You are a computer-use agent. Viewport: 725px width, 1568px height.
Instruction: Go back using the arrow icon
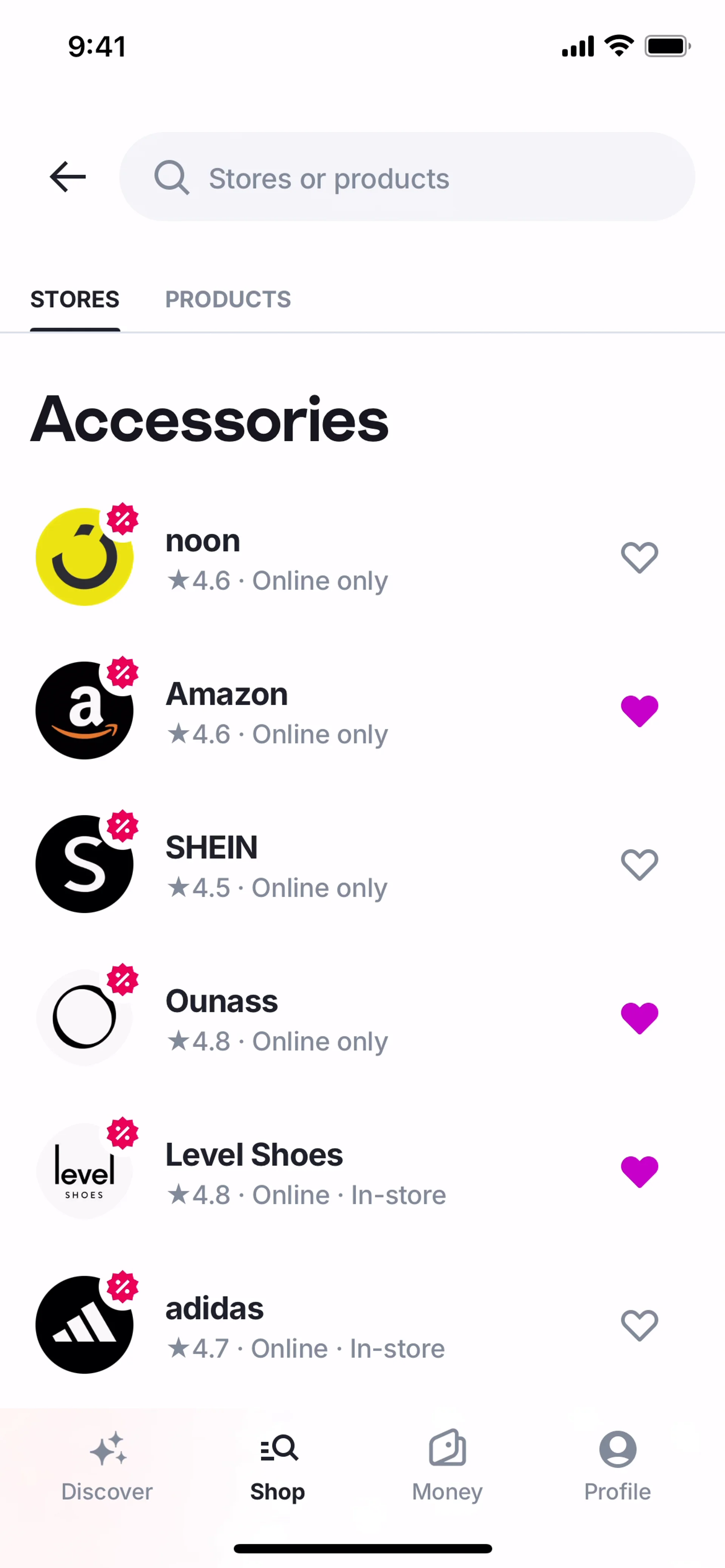pyautogui.click(x=68, y=177)
